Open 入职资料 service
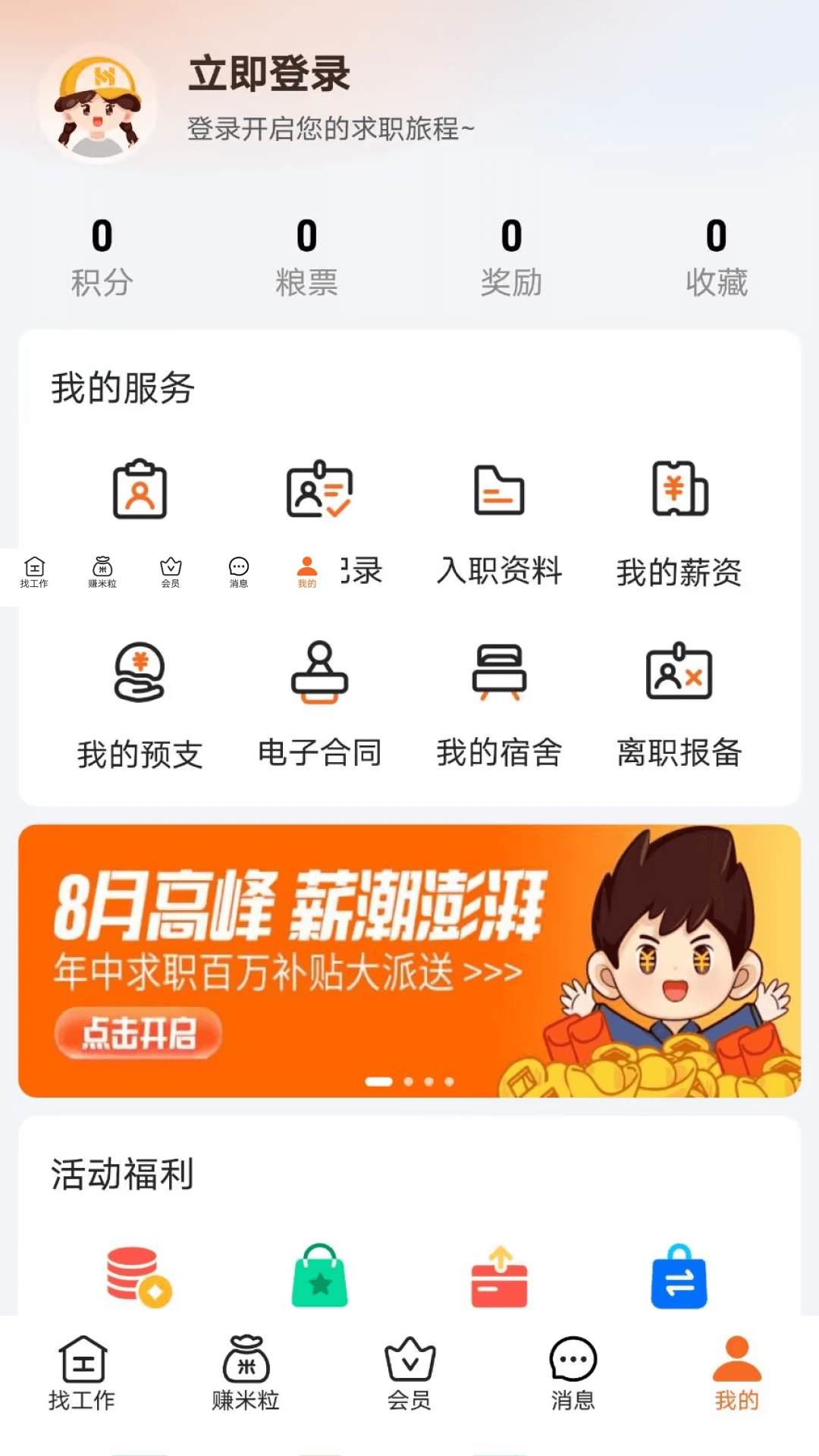The image size is (819, 1456). pyautogui.click(x=499, y=523)
